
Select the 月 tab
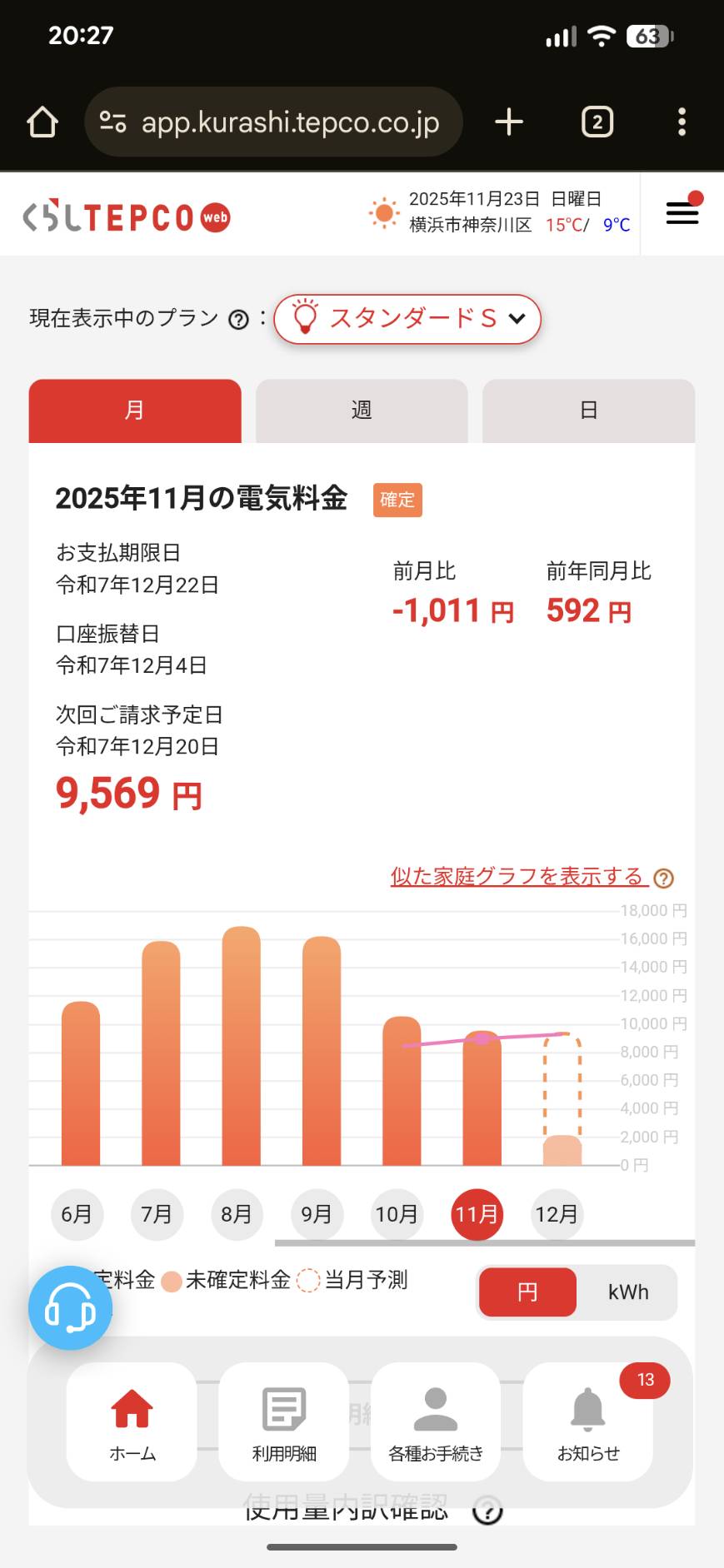click(x=135, y=410)
